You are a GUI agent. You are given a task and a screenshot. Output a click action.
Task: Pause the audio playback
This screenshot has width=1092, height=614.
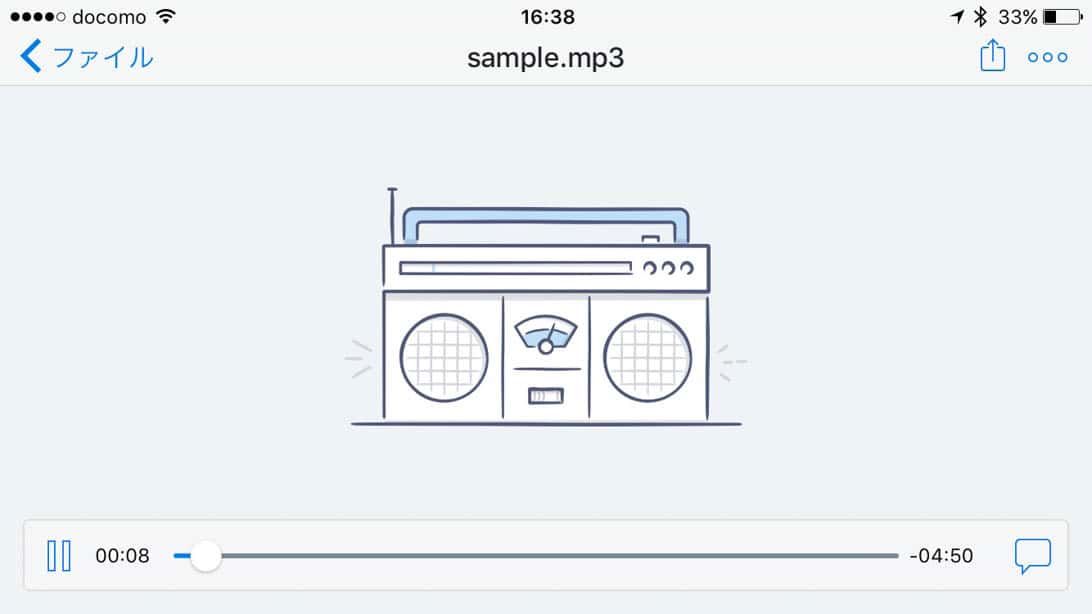tap(59, 556)
